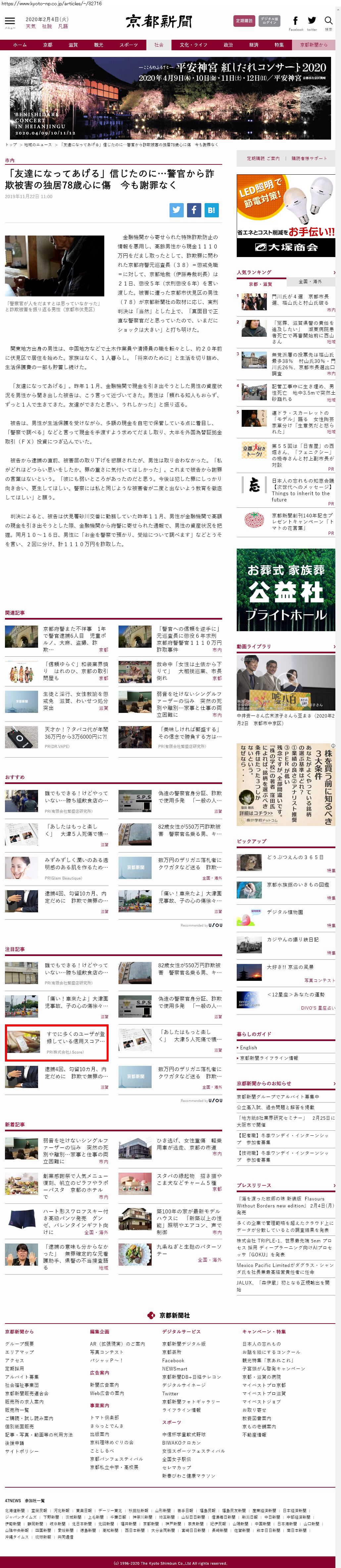This screenshot has width=341, height=1568.
Task: Visit the Facebook page from header
Action: [295, 21]
